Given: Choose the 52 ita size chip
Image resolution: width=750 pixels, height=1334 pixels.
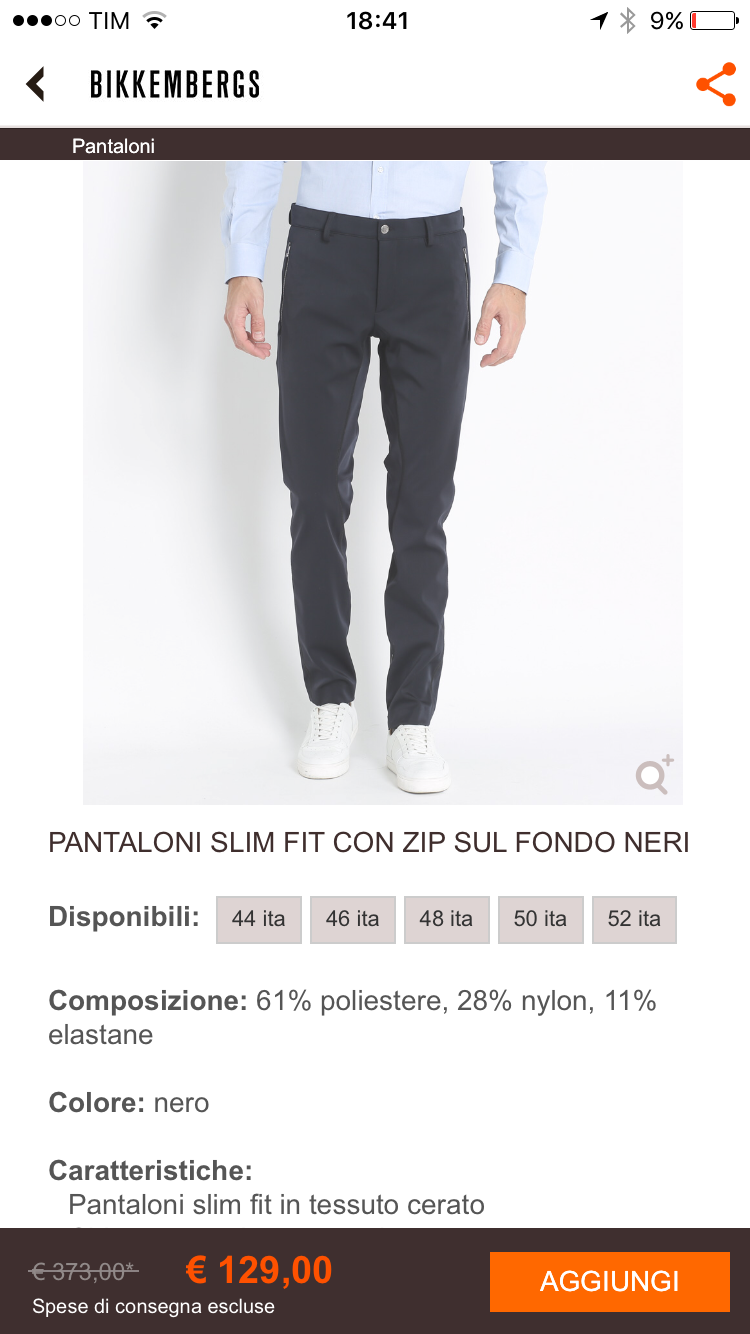Looking at the screenshot, I should pyautogui.click(x=634, y=919).
